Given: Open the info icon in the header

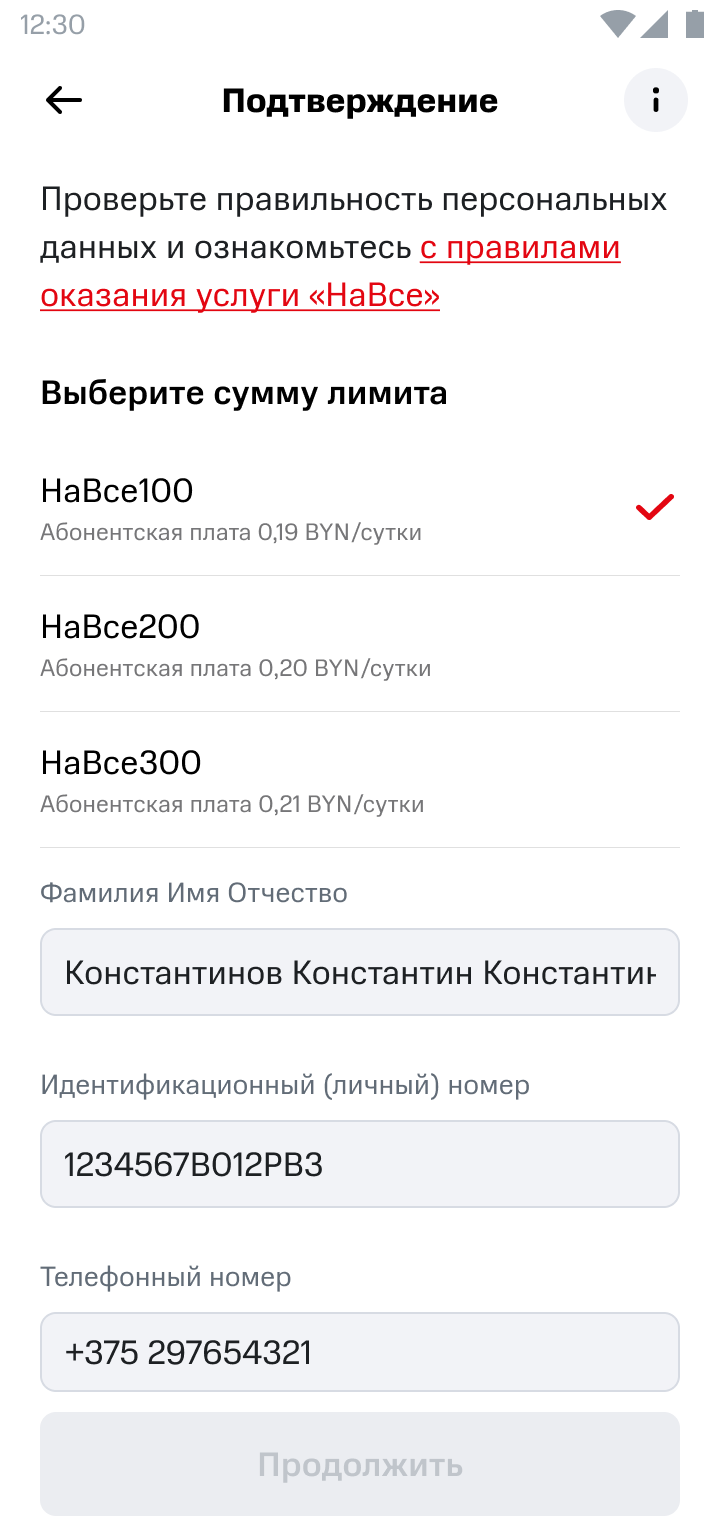Looking at the screenshot, I should tap(656, 100).
